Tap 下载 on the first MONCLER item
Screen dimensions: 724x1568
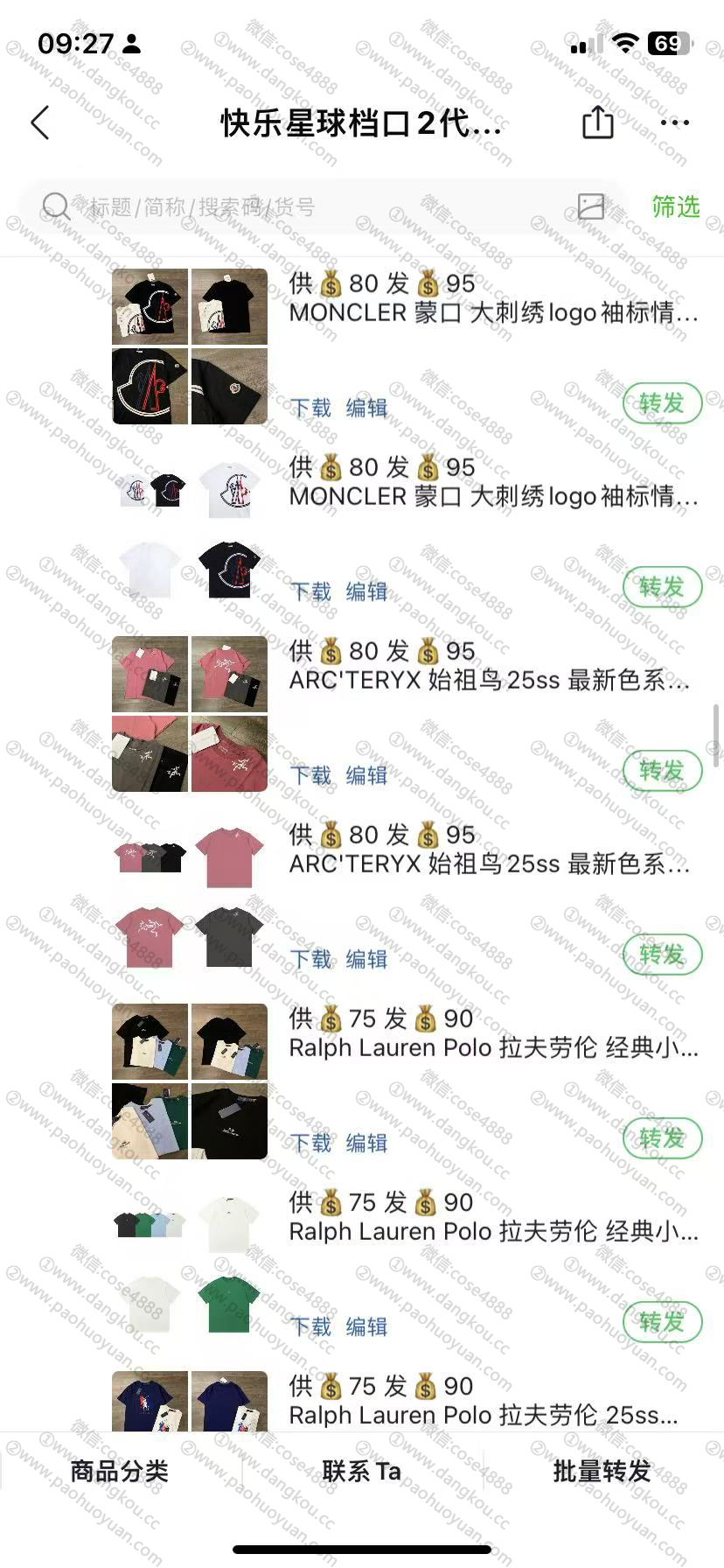tap(311, 408)
